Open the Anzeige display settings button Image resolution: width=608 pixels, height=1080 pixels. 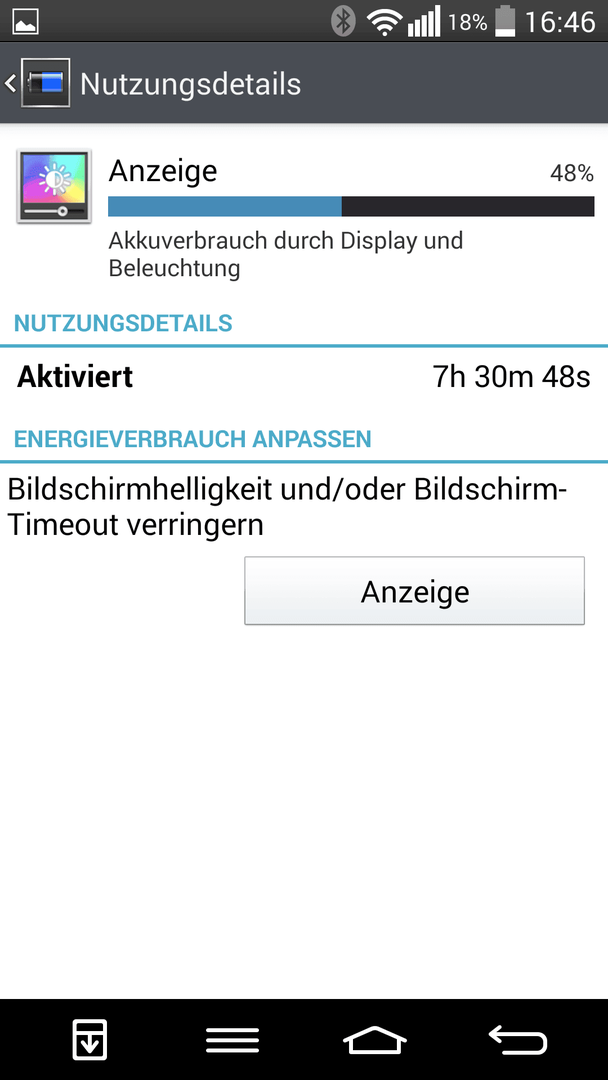tap(415, 591)
